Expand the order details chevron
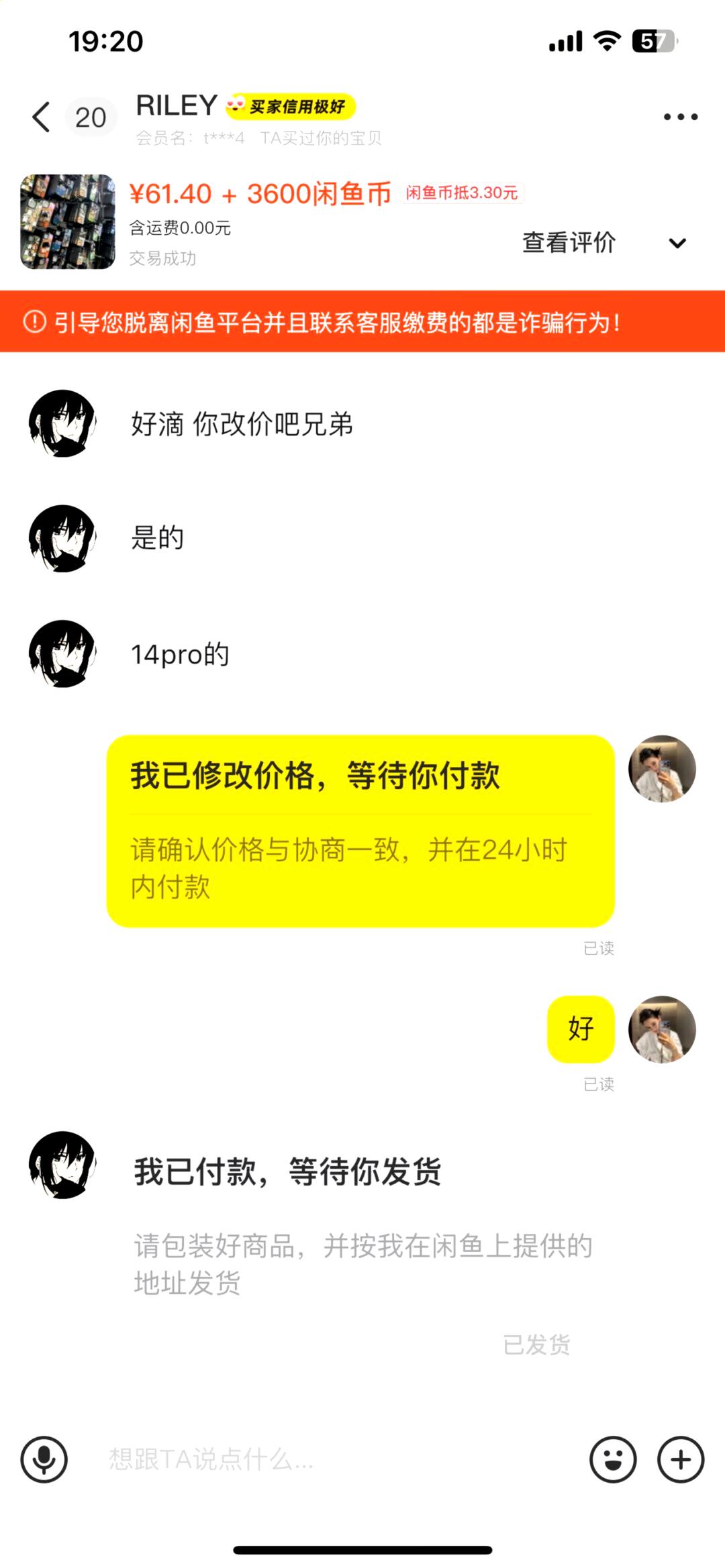 click(x=677, y=244)
